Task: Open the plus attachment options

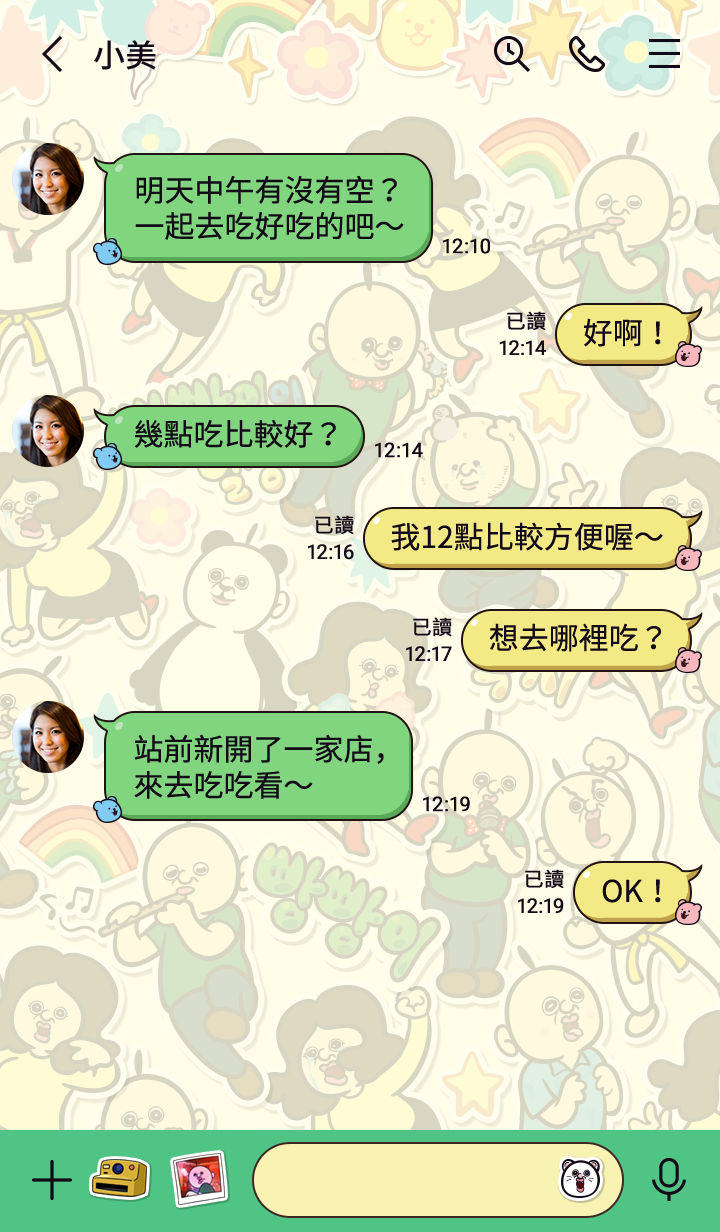Action: click(x=52, y=1180)
